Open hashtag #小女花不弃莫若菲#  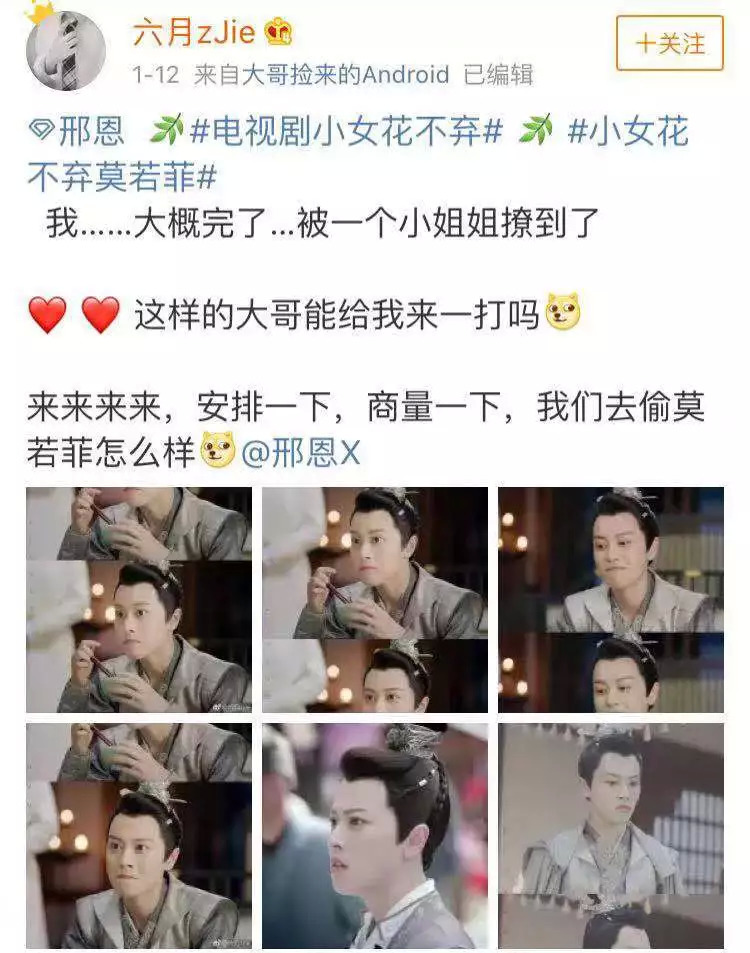pos(359,154)
